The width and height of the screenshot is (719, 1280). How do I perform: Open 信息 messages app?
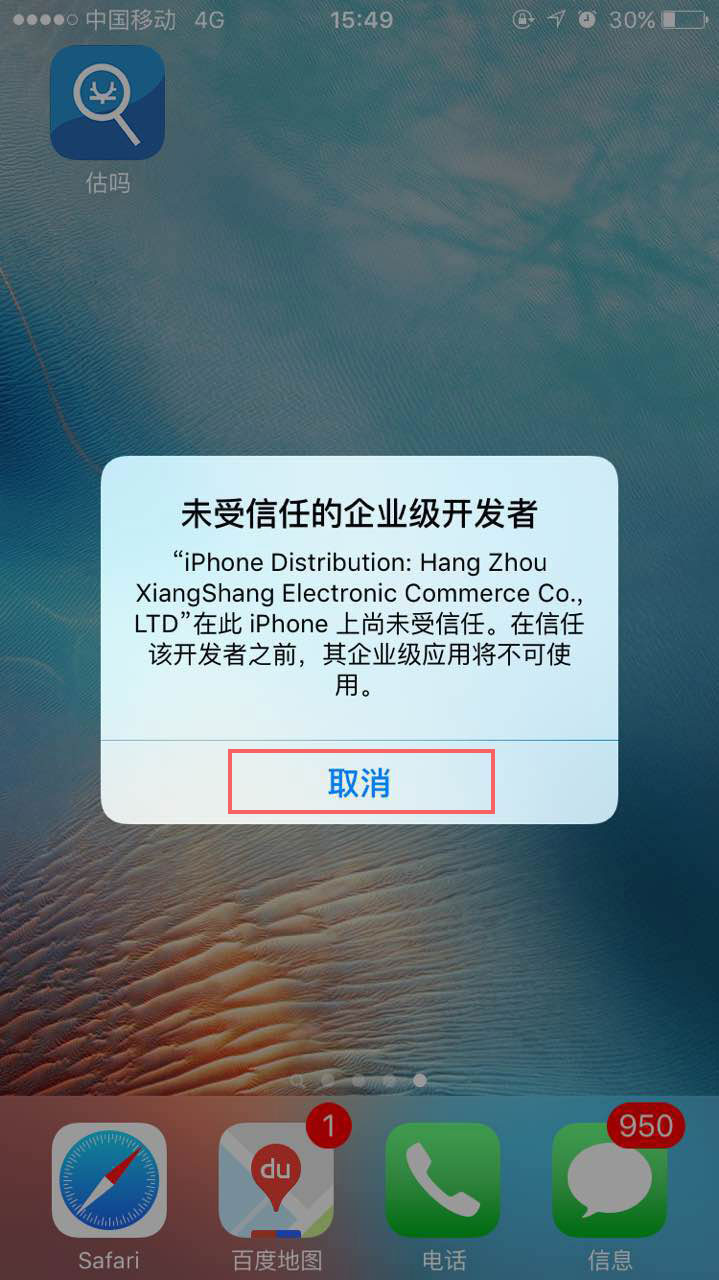[x=610, y=1180]
